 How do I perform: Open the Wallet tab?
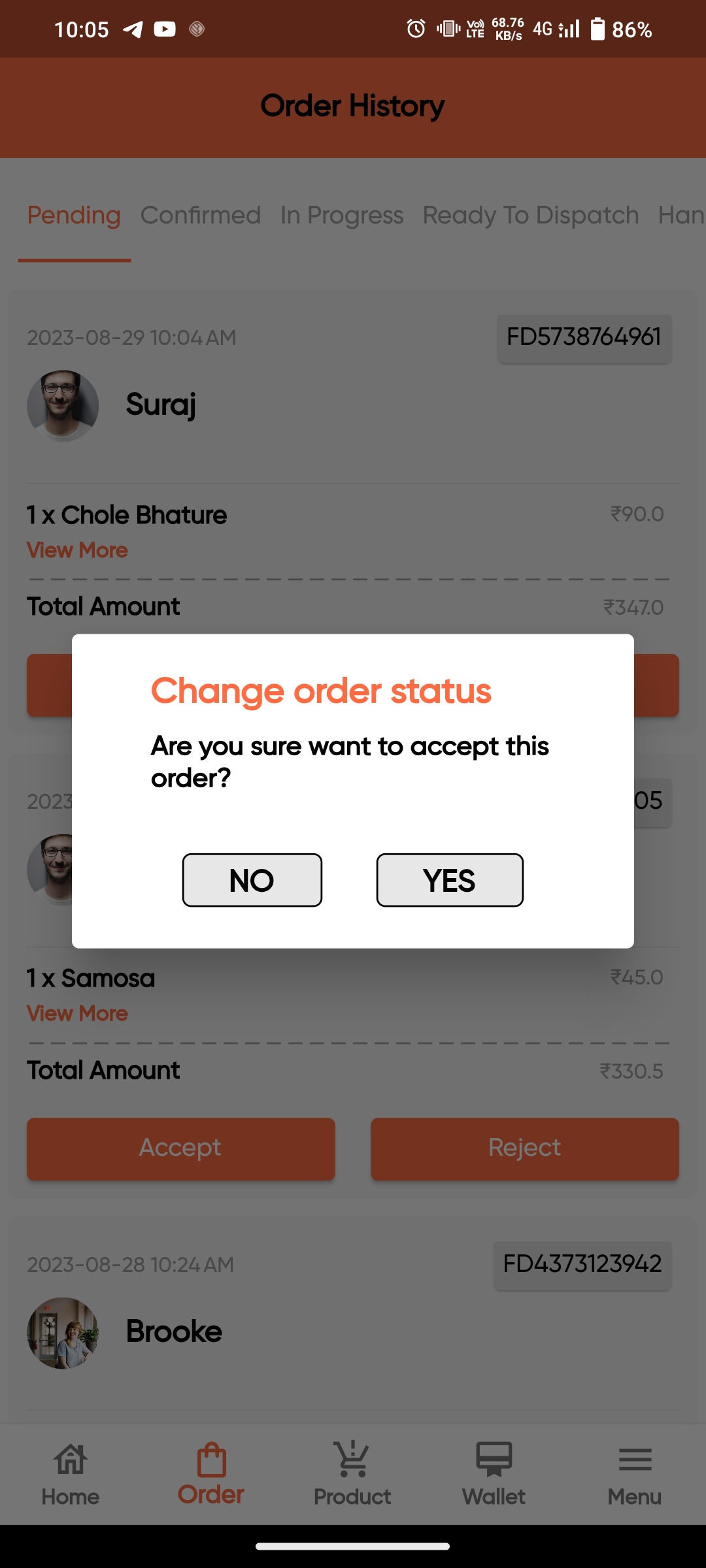[x=494, y=1475]
